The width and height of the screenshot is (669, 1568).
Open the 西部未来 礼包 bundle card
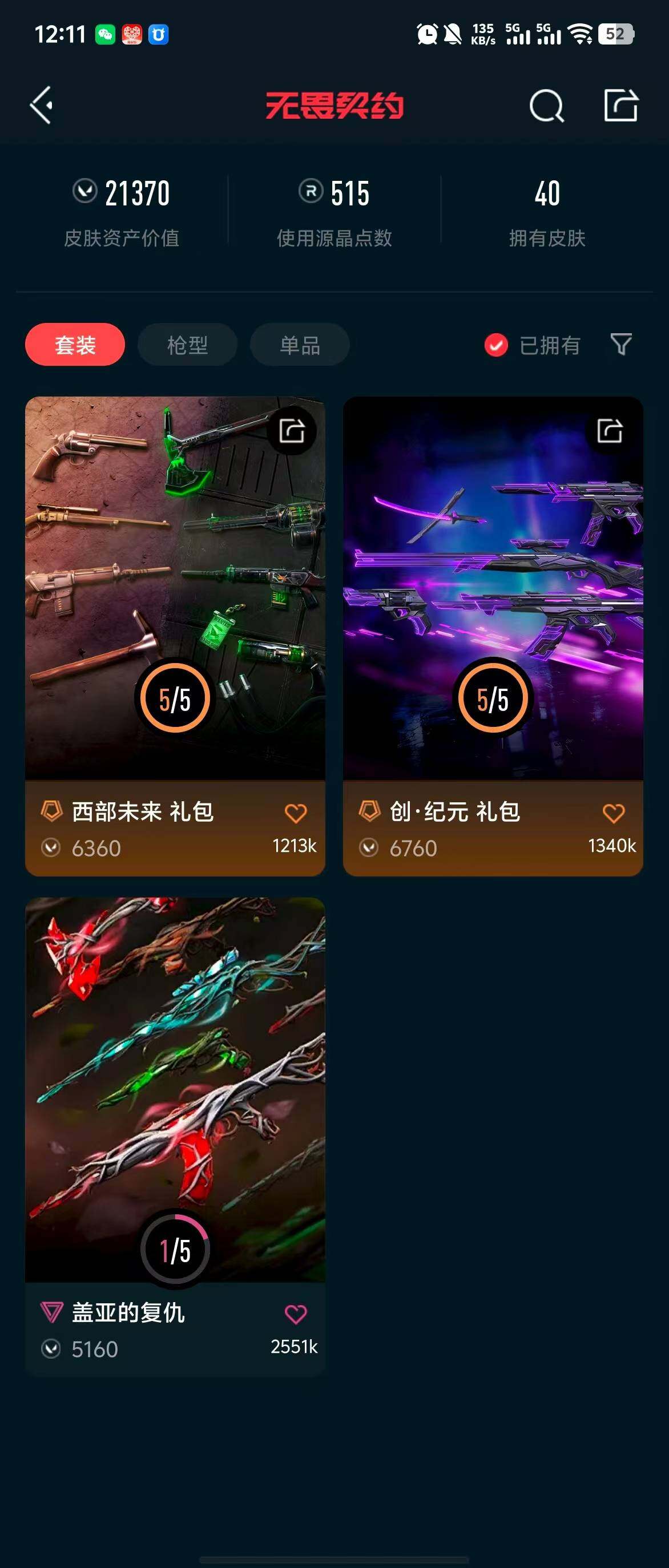pyautogui.click(x=175, y=584)
